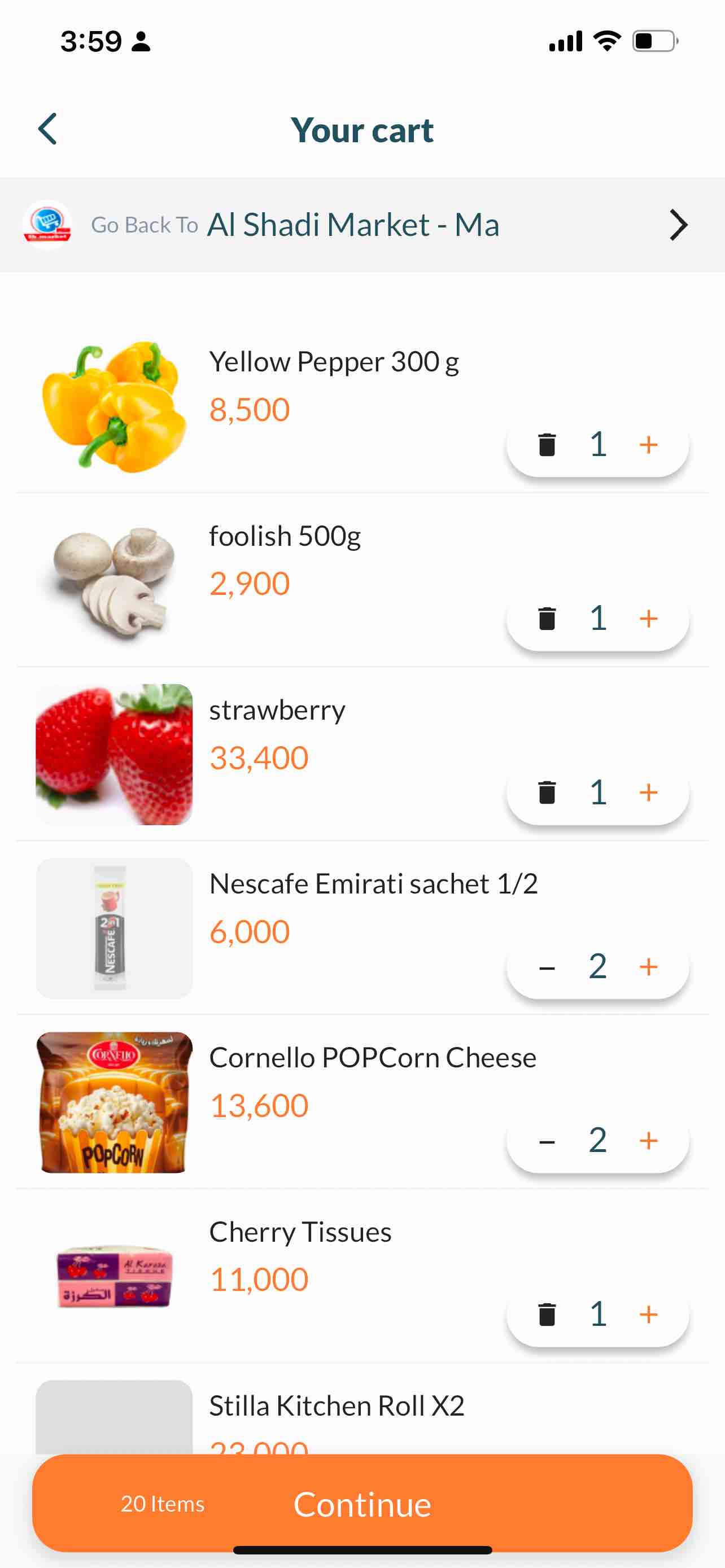Remove strawberry from the cart
725x1568 pixels.
[x=547, y=792]
